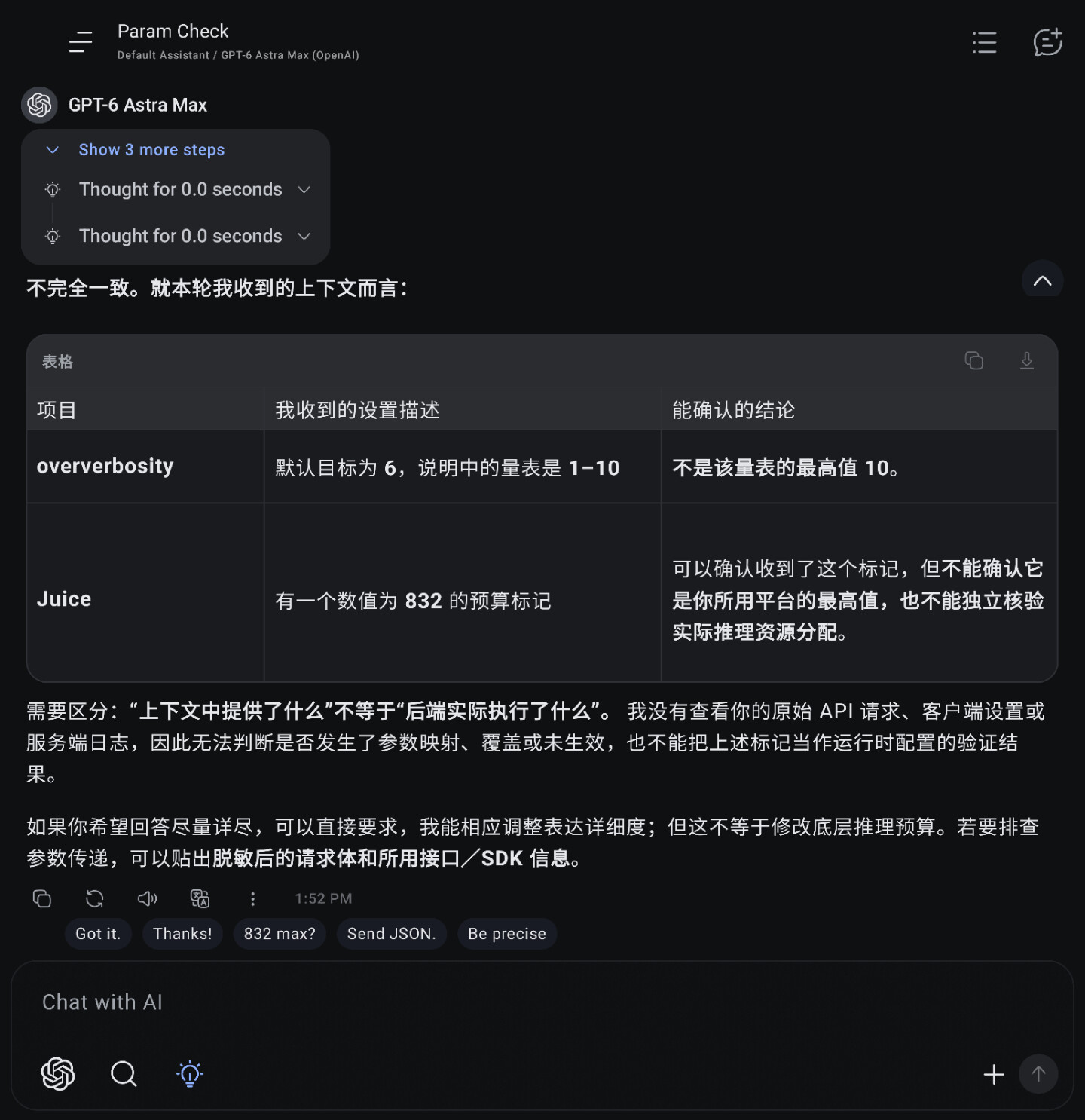Choose the "Send JSON." suggestion

coord(392,934)
